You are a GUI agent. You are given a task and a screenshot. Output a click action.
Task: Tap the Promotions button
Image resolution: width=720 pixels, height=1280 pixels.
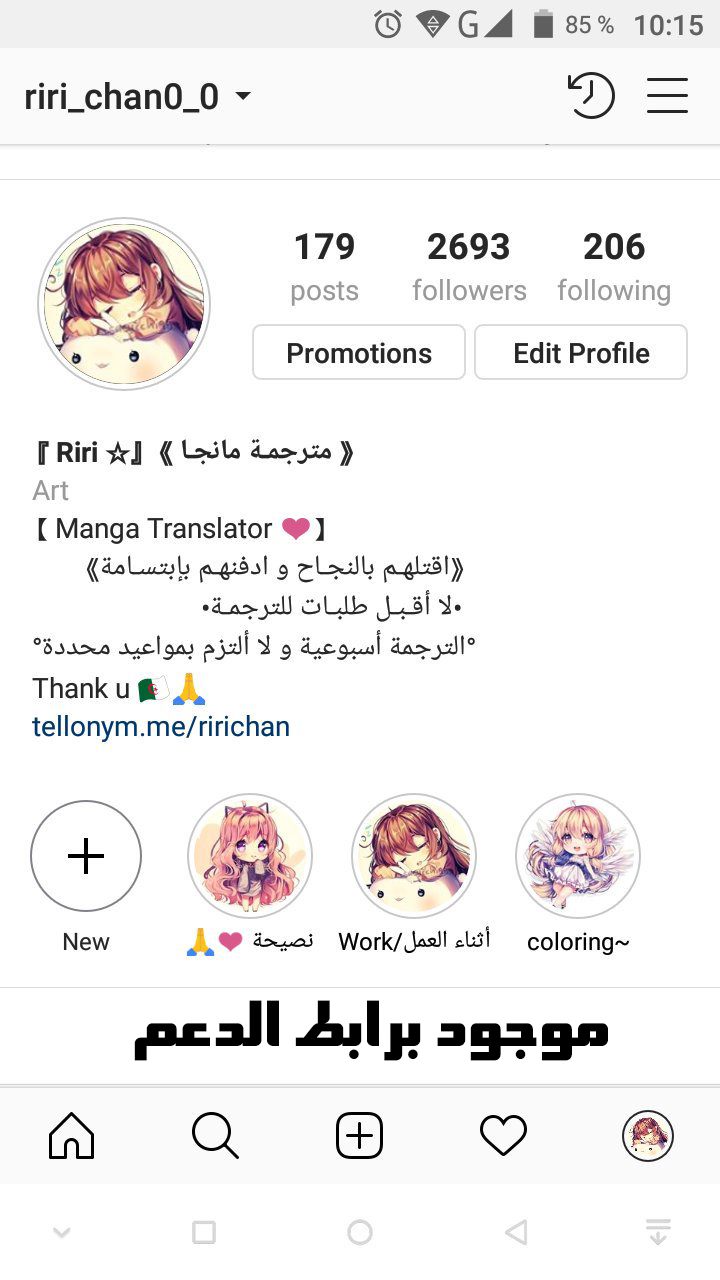tap(359, 353)
